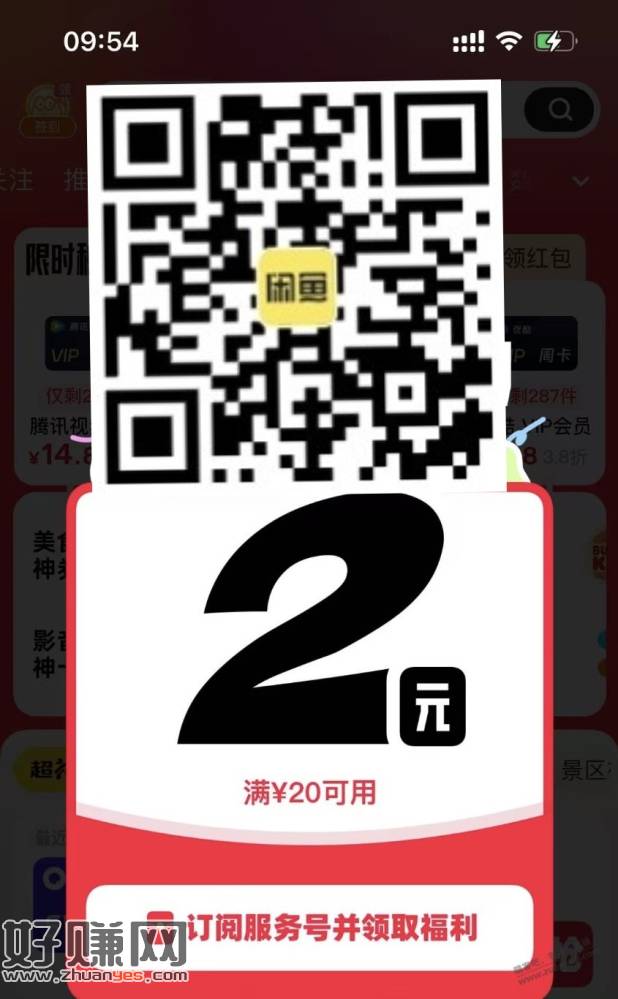Image resolution: width=618 pixels, height=999 pixels.
Task: Tap 订阅服务号并领取福利 button
Action: click(310, 928)
